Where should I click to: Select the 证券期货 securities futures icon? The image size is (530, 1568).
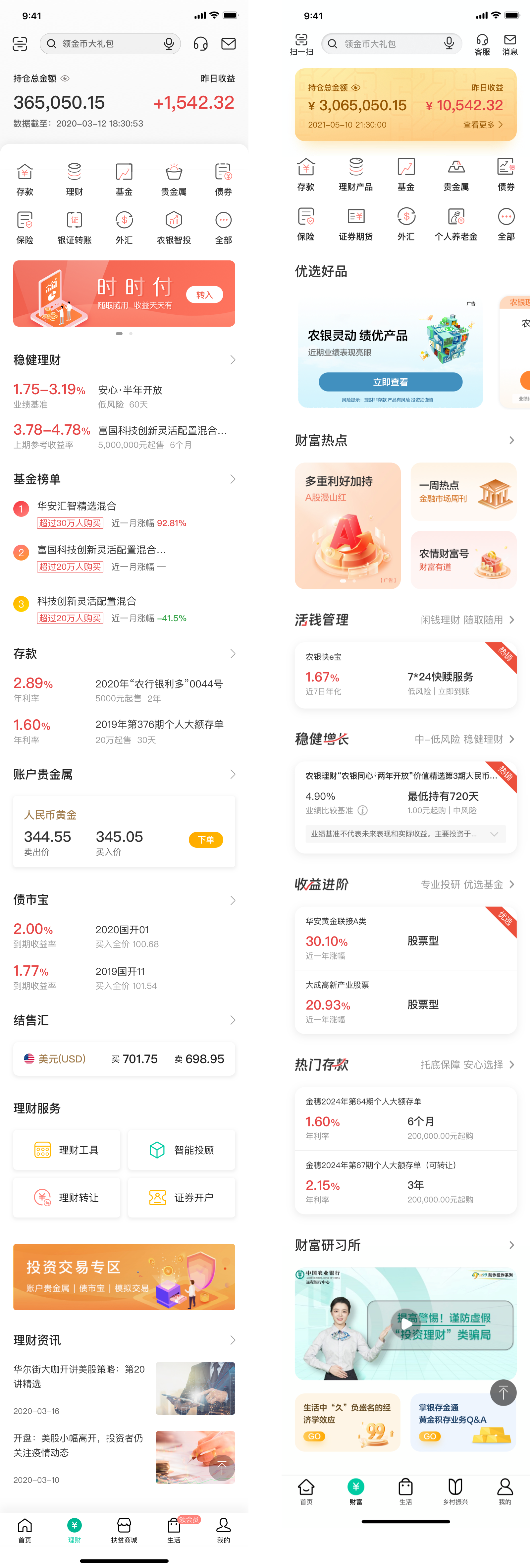point(356,222)
